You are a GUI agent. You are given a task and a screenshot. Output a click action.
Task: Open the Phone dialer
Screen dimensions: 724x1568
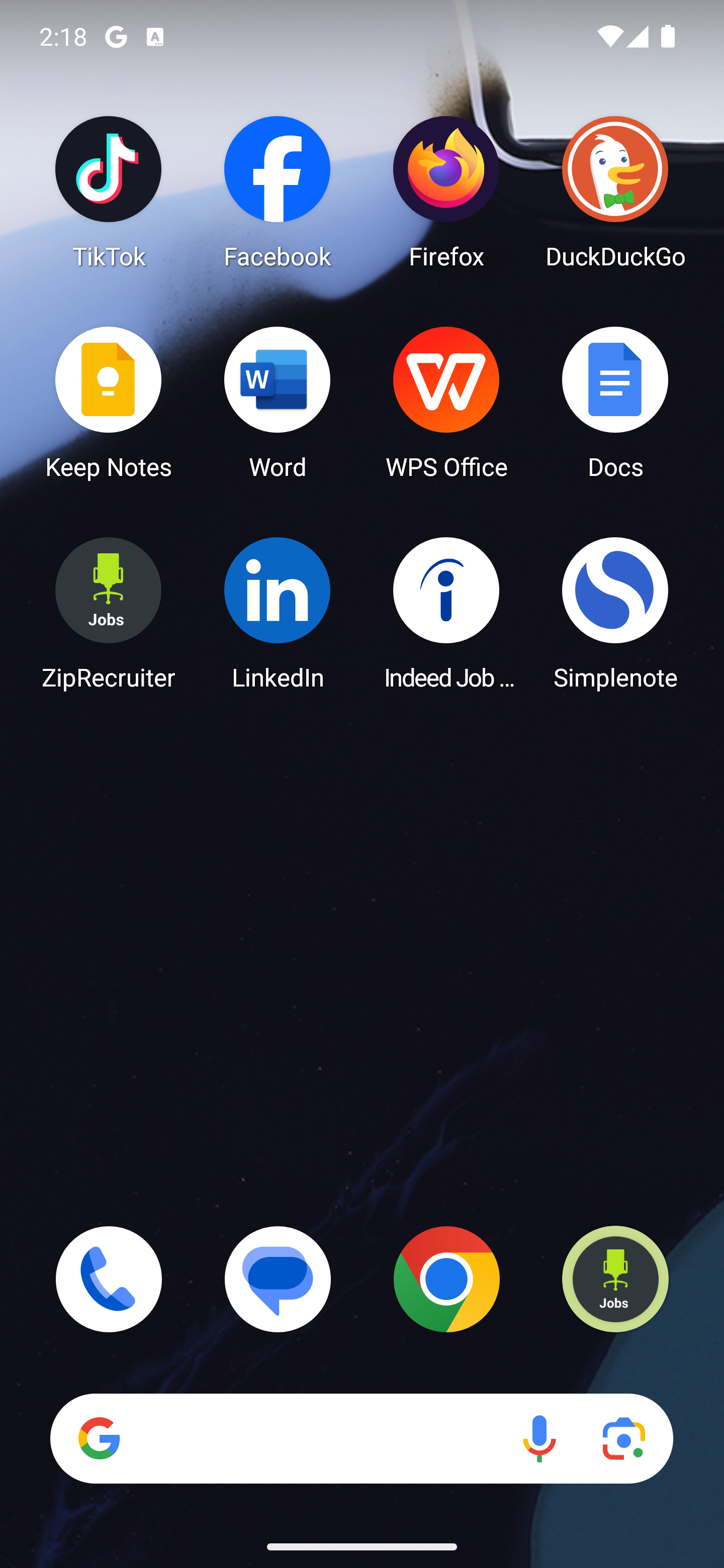click(109, 1279)
